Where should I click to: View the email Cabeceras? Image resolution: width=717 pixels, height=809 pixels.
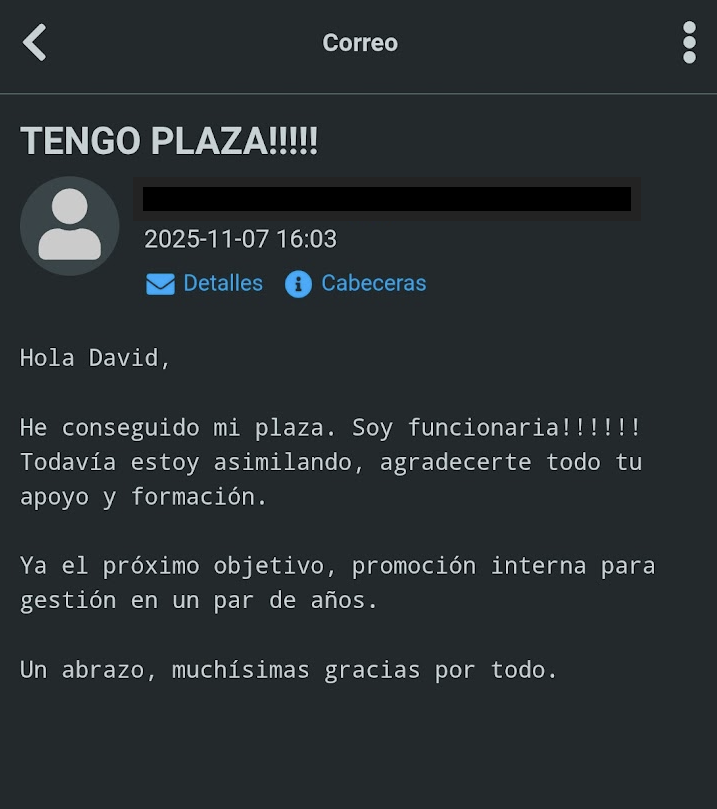click(356, 284)
